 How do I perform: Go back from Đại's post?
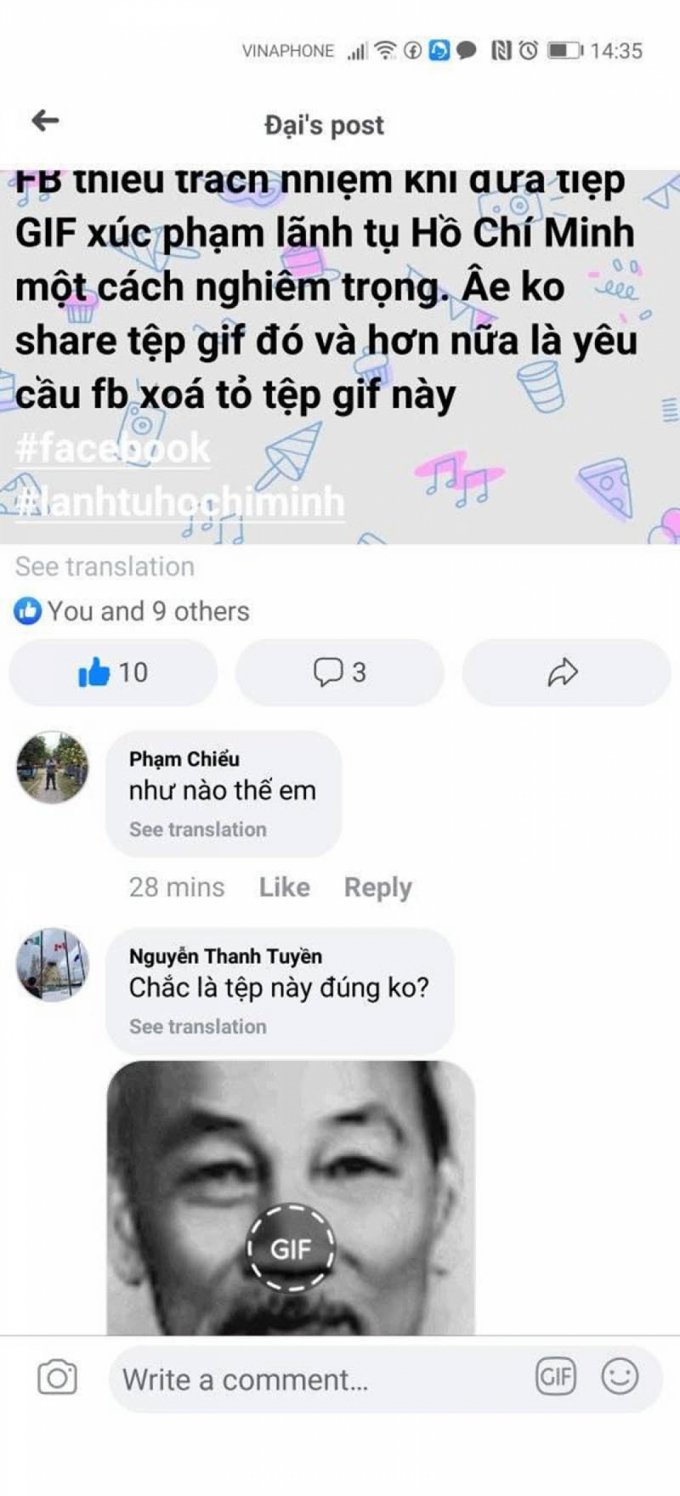point(45,122)
